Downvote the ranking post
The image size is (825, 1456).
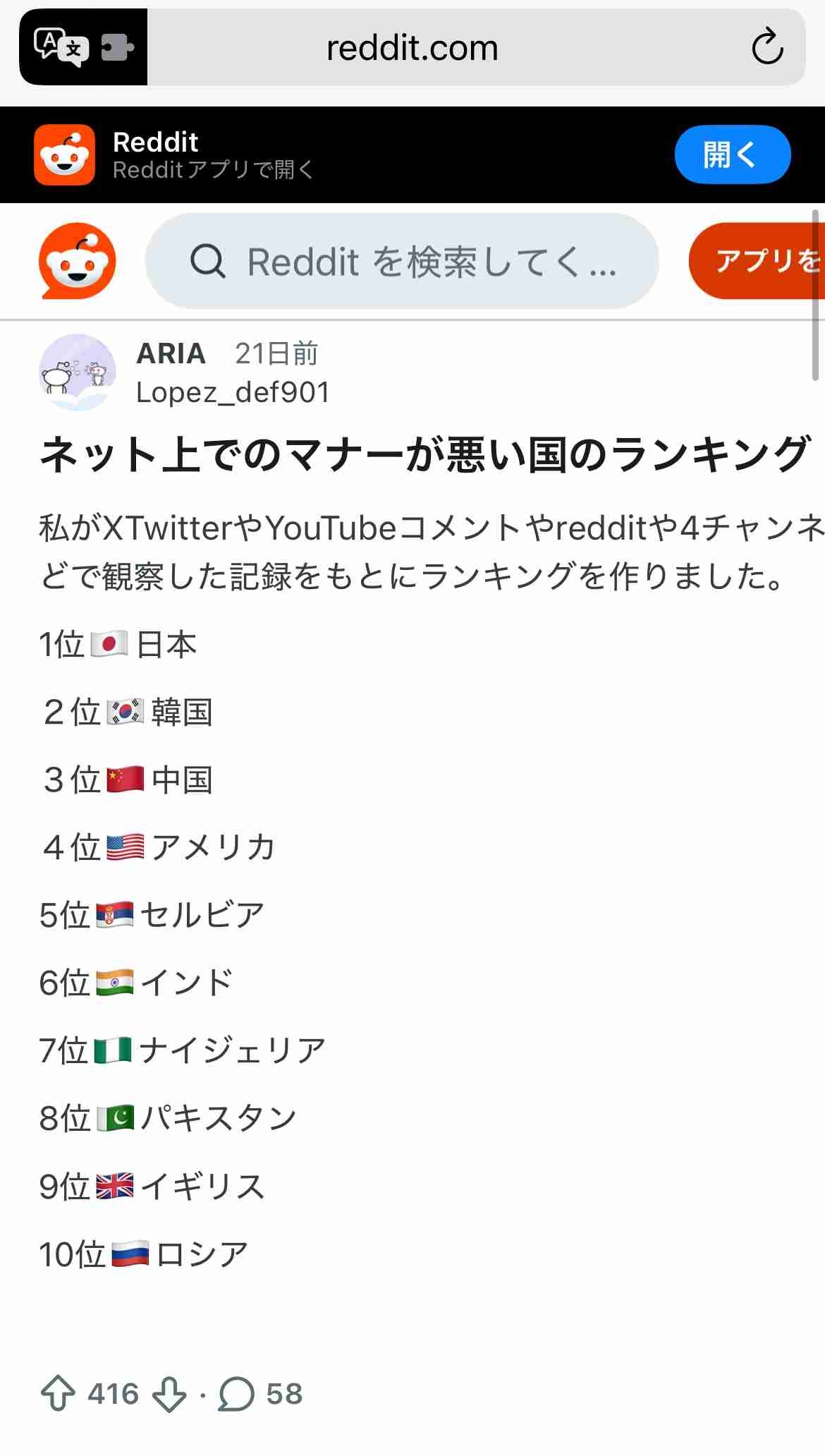click(x=170, y=1395)
